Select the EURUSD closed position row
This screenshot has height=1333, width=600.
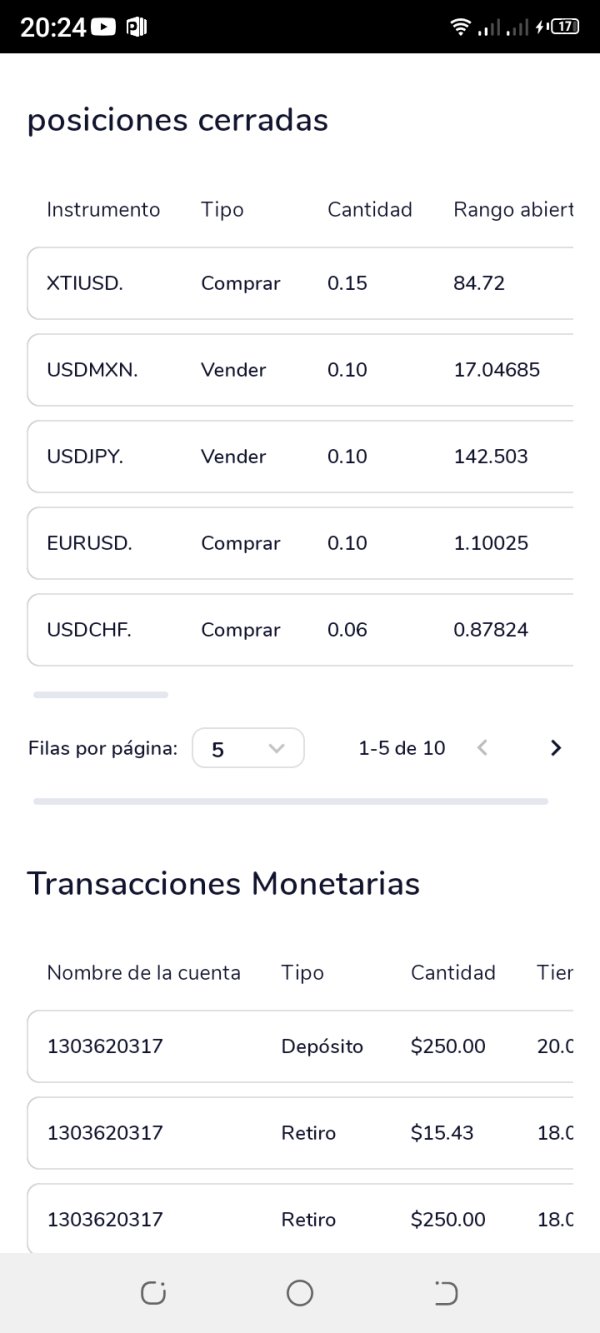tap(300, 543)
